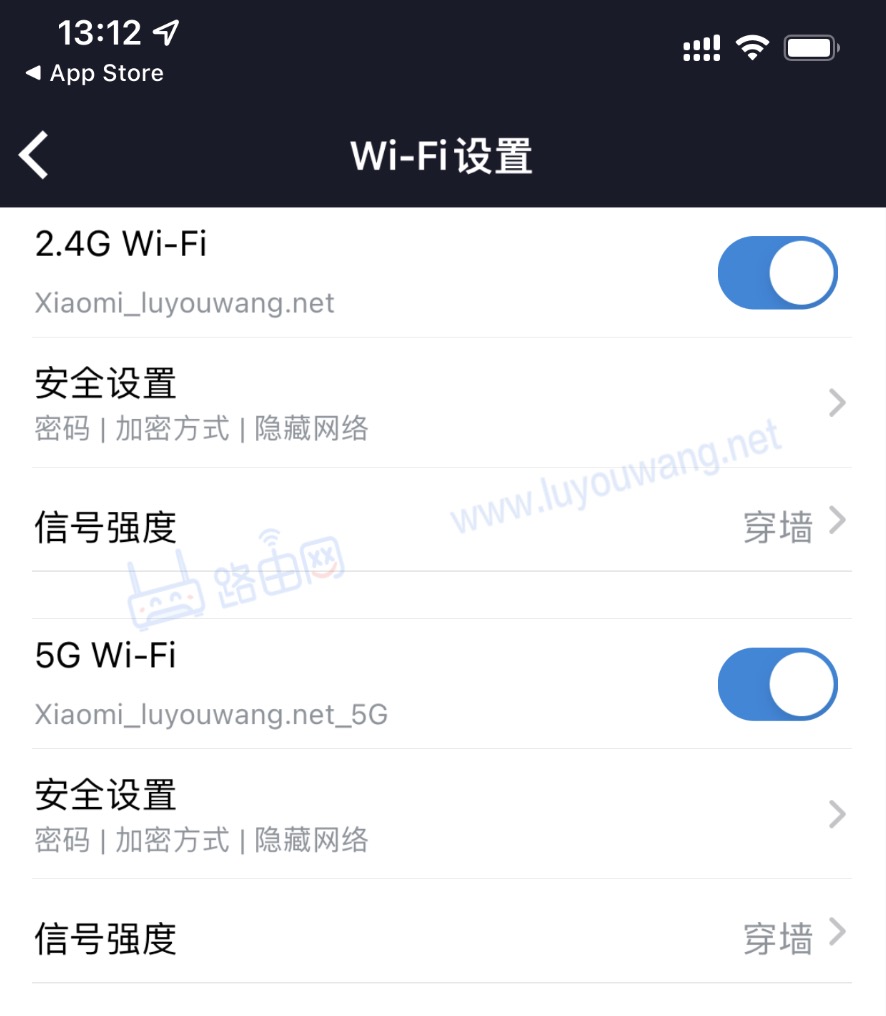Open 信号强度 for 2.4G Wi-Fi
Image resolution: width=886 pixels, height=1016 pixels.
coord(441,526)
